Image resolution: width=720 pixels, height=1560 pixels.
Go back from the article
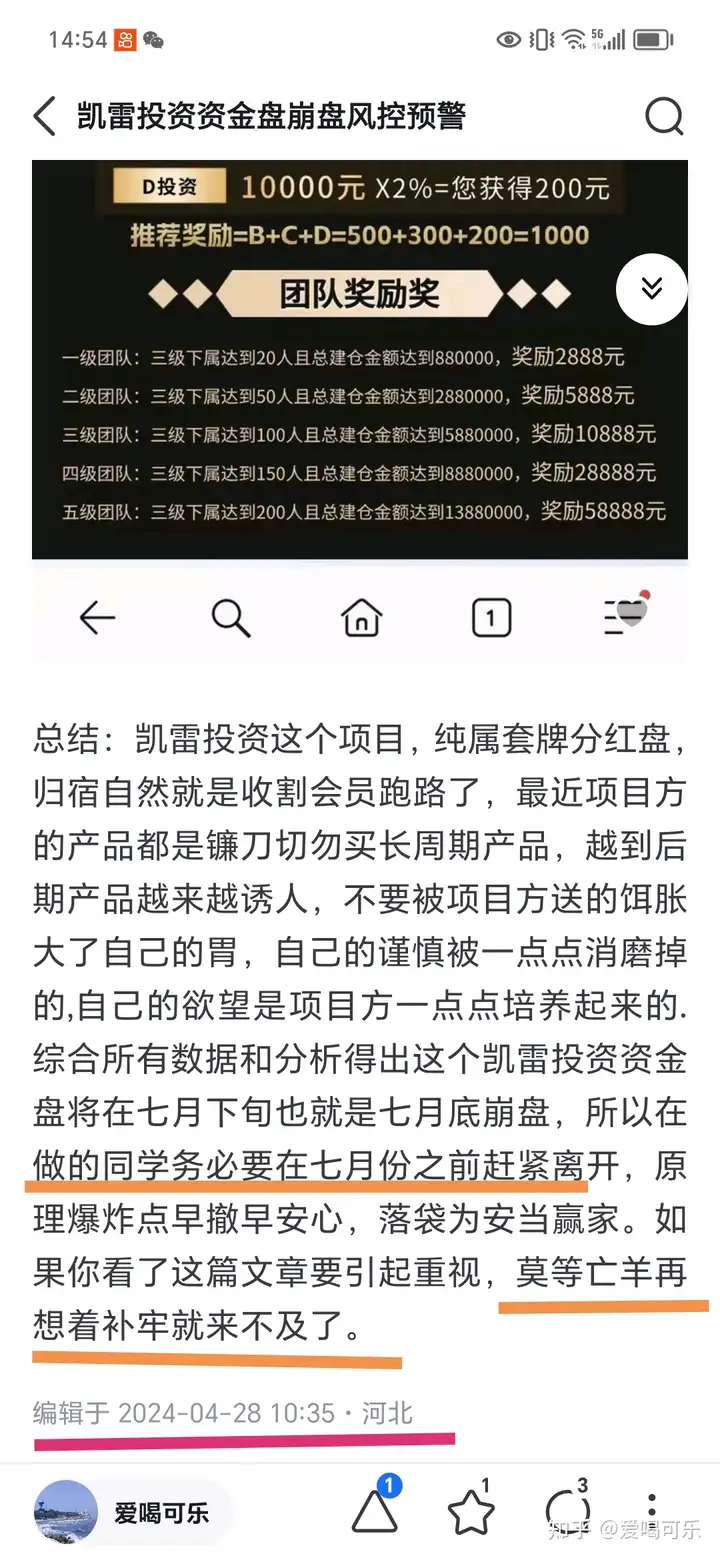pyautogui.click(x=45, y=117)
